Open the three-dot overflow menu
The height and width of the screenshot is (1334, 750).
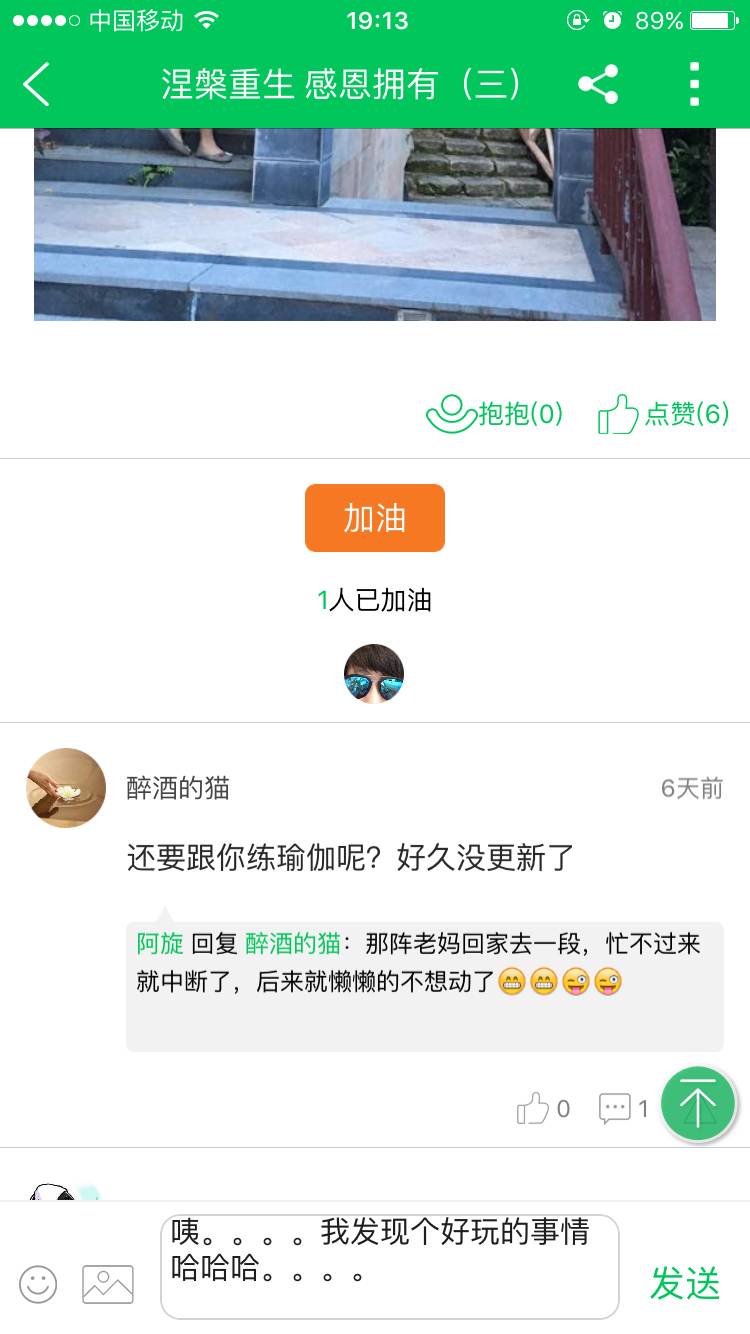tap(694, 84)
